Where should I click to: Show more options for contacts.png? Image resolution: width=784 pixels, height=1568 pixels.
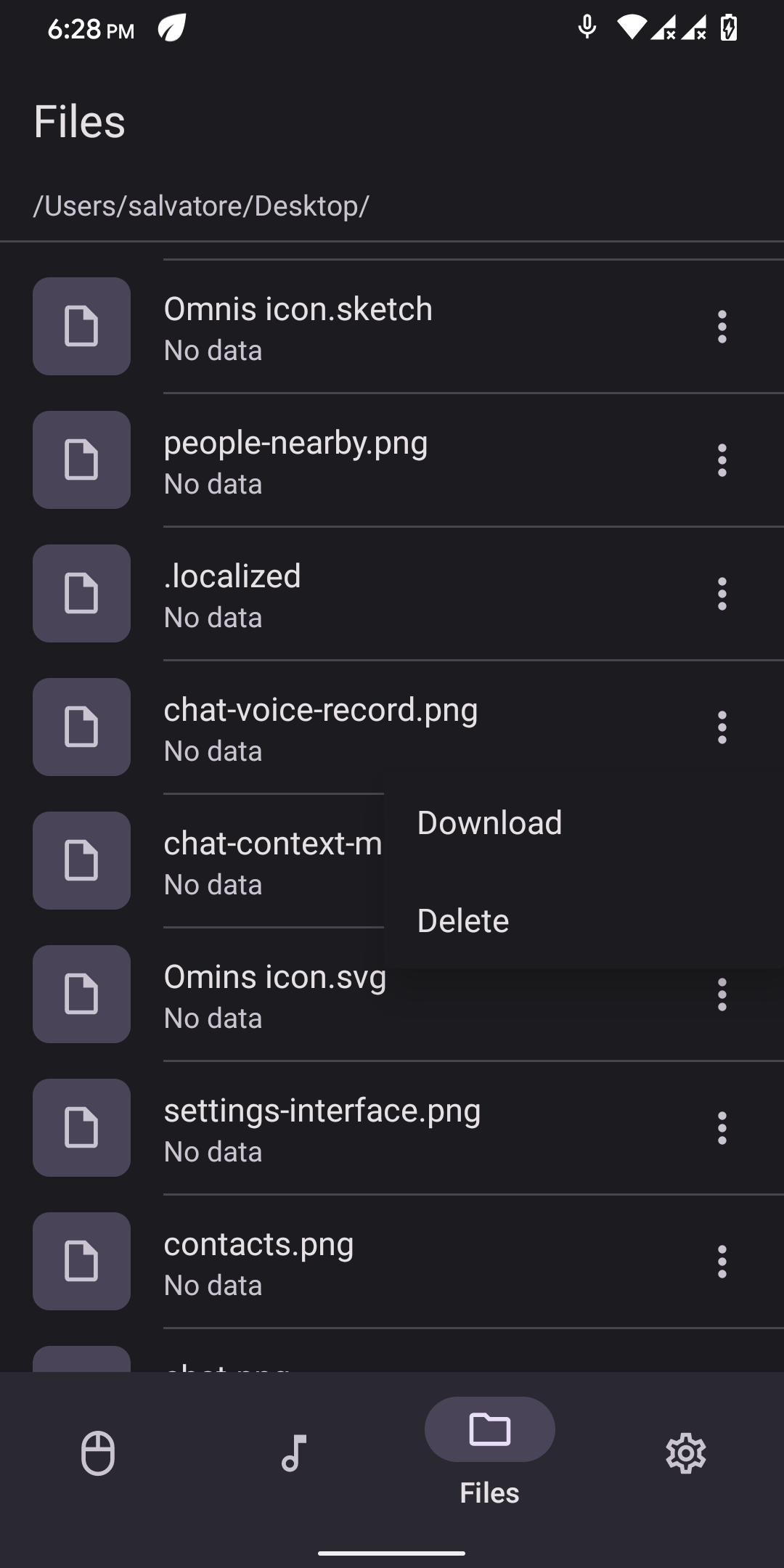[x=722, y=1262]
